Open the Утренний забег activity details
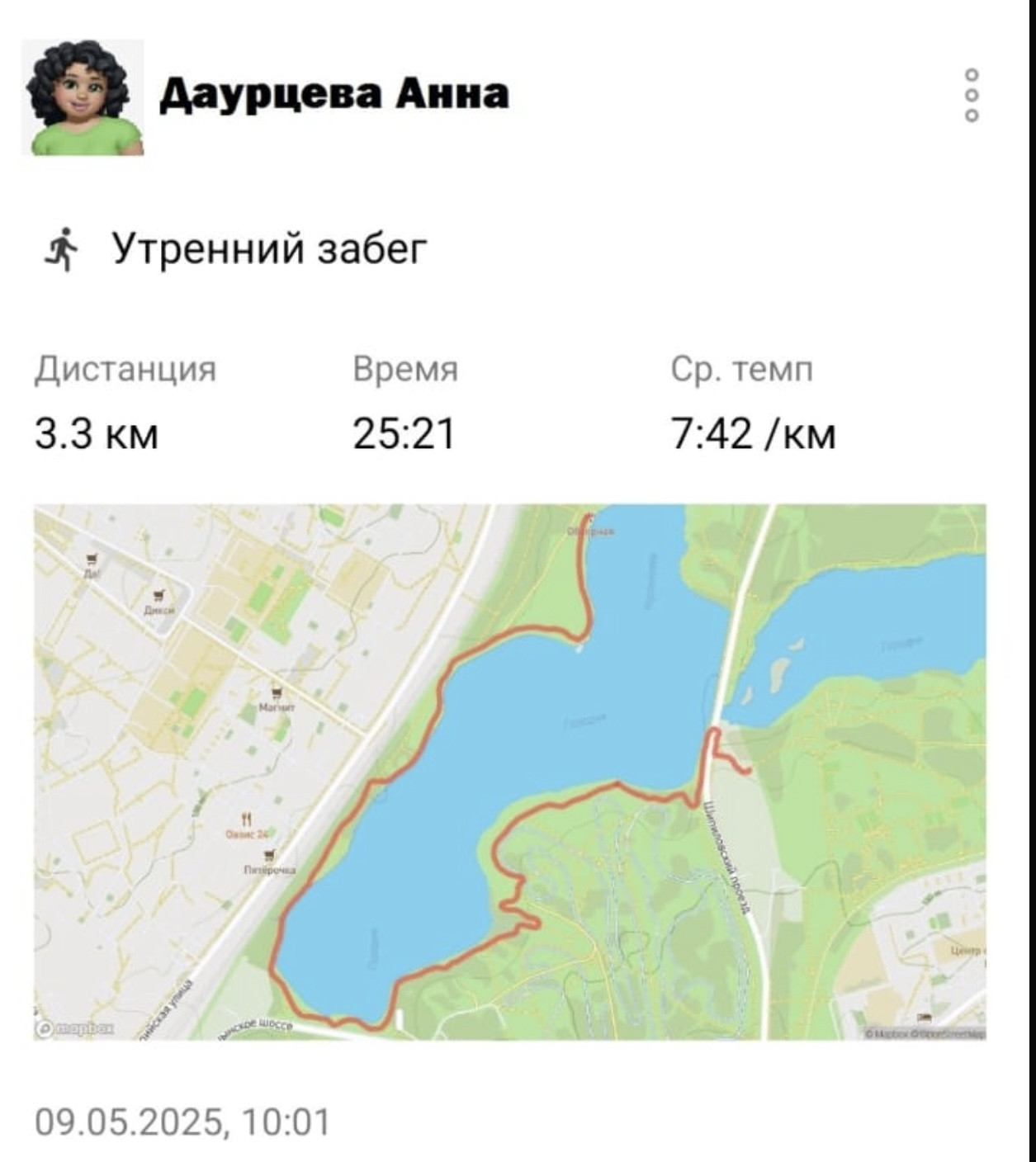The height and width of the screenshot is (1162, 1036). [270, 248]
